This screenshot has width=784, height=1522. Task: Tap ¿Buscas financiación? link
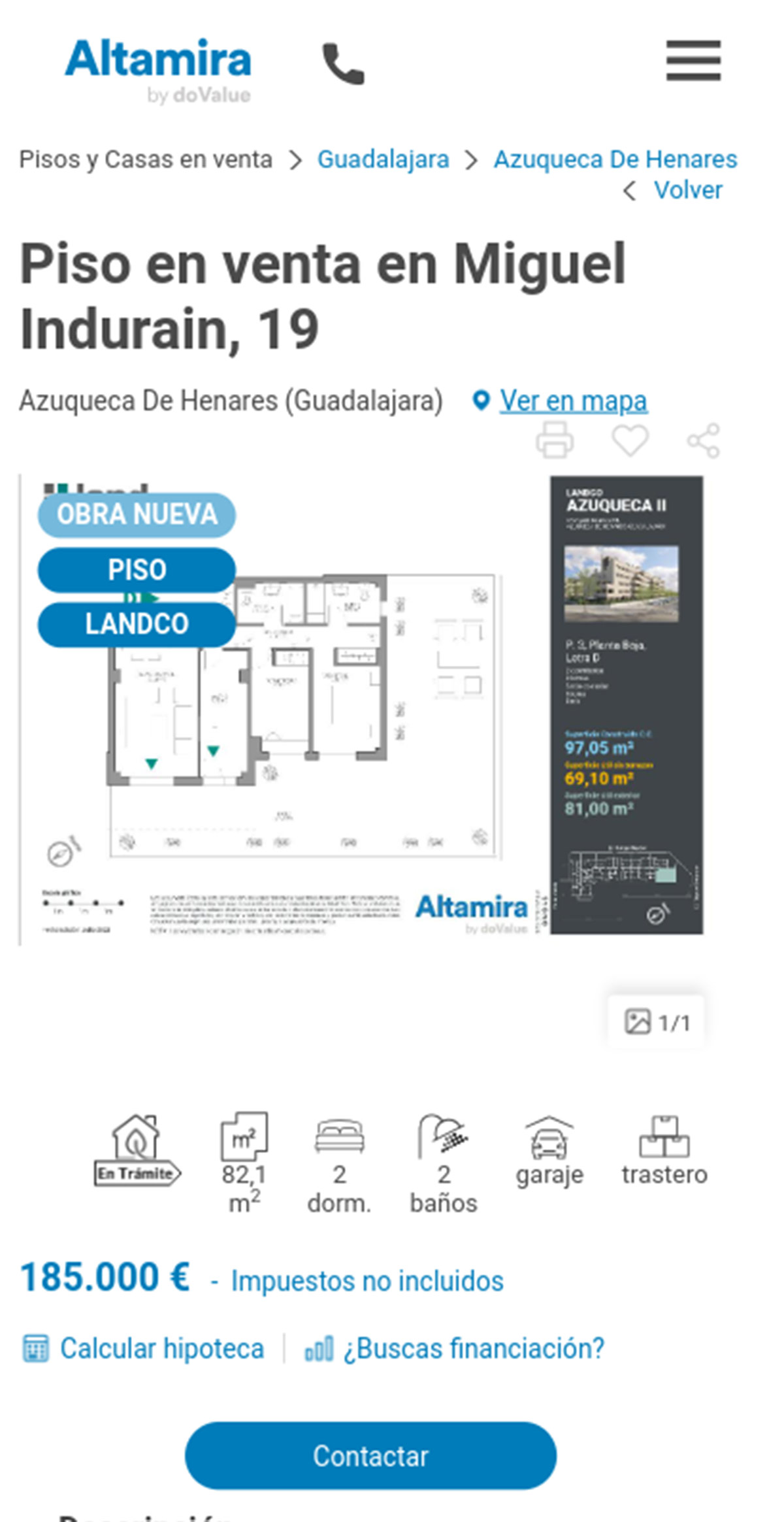[473, 1349]
